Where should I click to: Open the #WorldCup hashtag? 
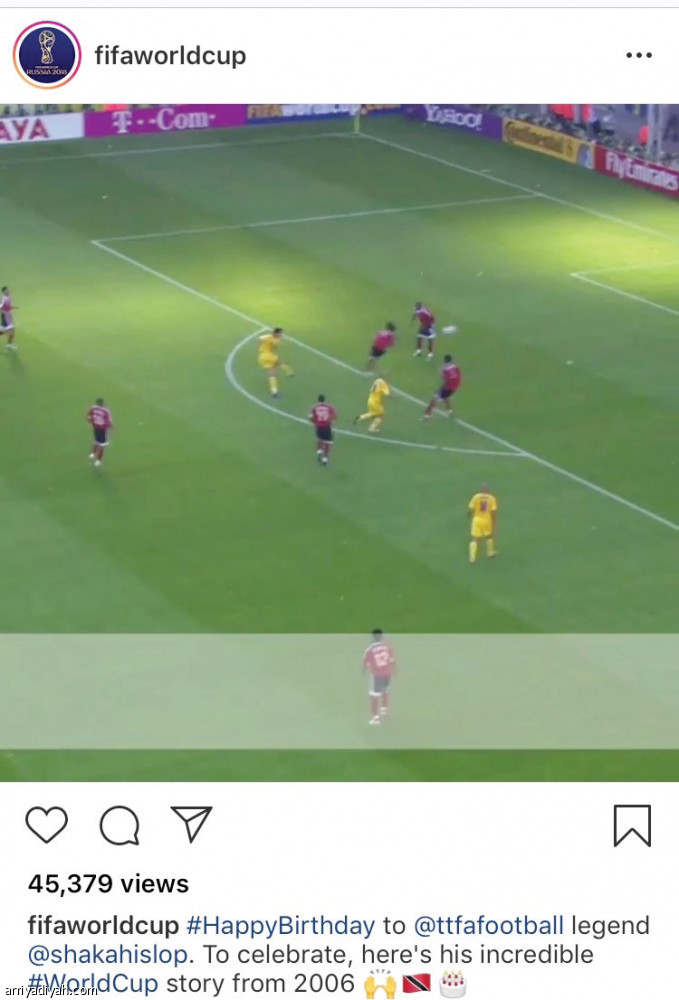(x=93, y=984)
